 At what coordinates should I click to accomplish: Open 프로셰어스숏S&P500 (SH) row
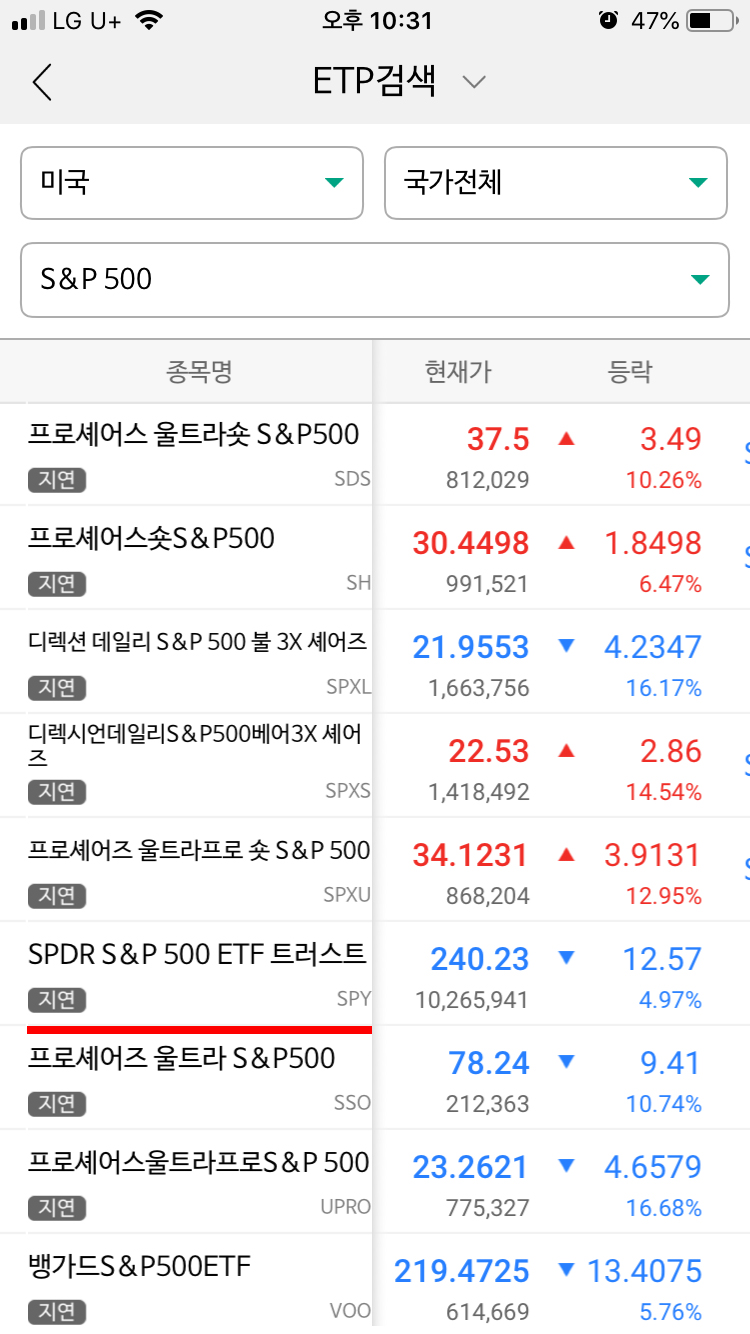pos(152,539)
